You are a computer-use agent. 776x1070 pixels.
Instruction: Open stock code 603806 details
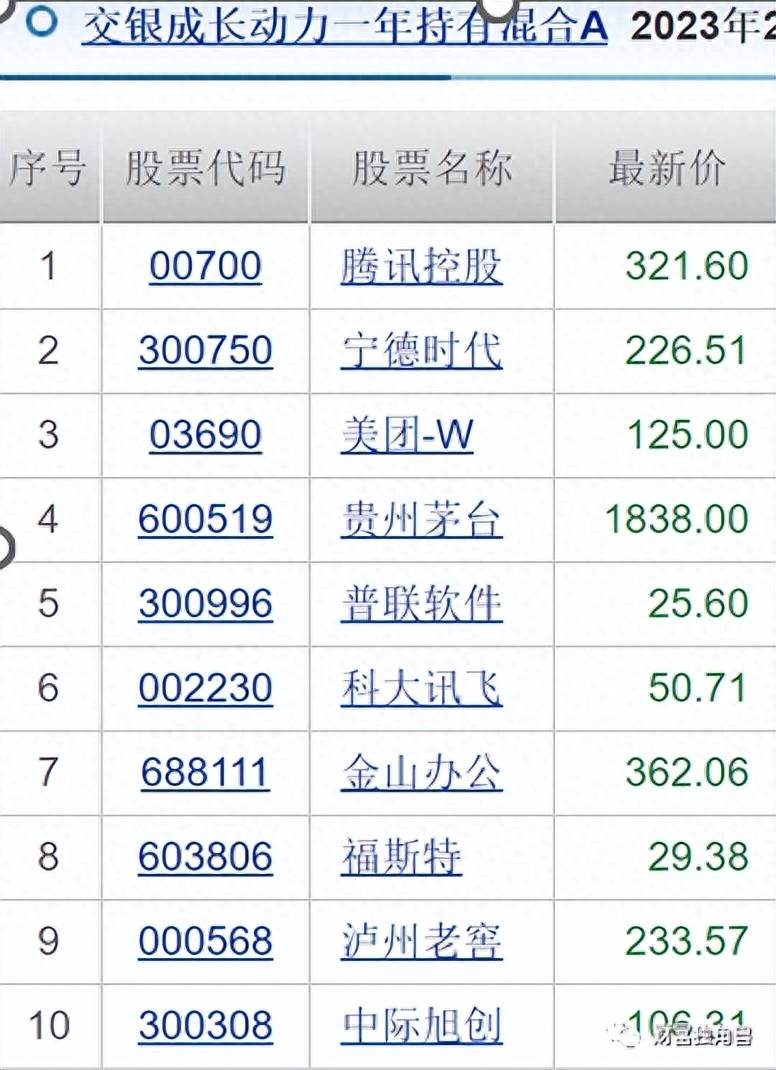[x=205, y=856]
